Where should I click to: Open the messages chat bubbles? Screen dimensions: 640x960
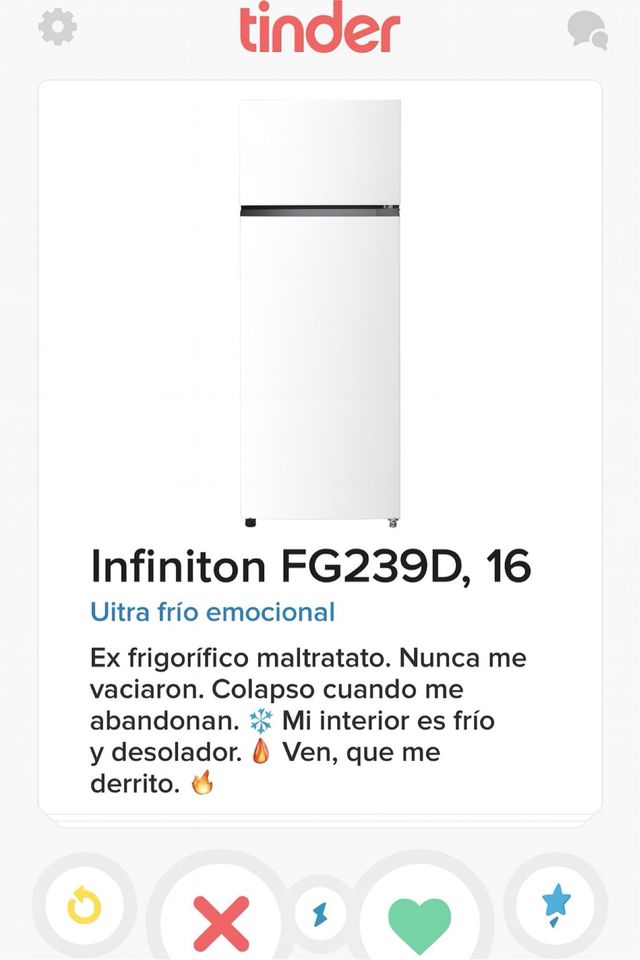point(587,30)
